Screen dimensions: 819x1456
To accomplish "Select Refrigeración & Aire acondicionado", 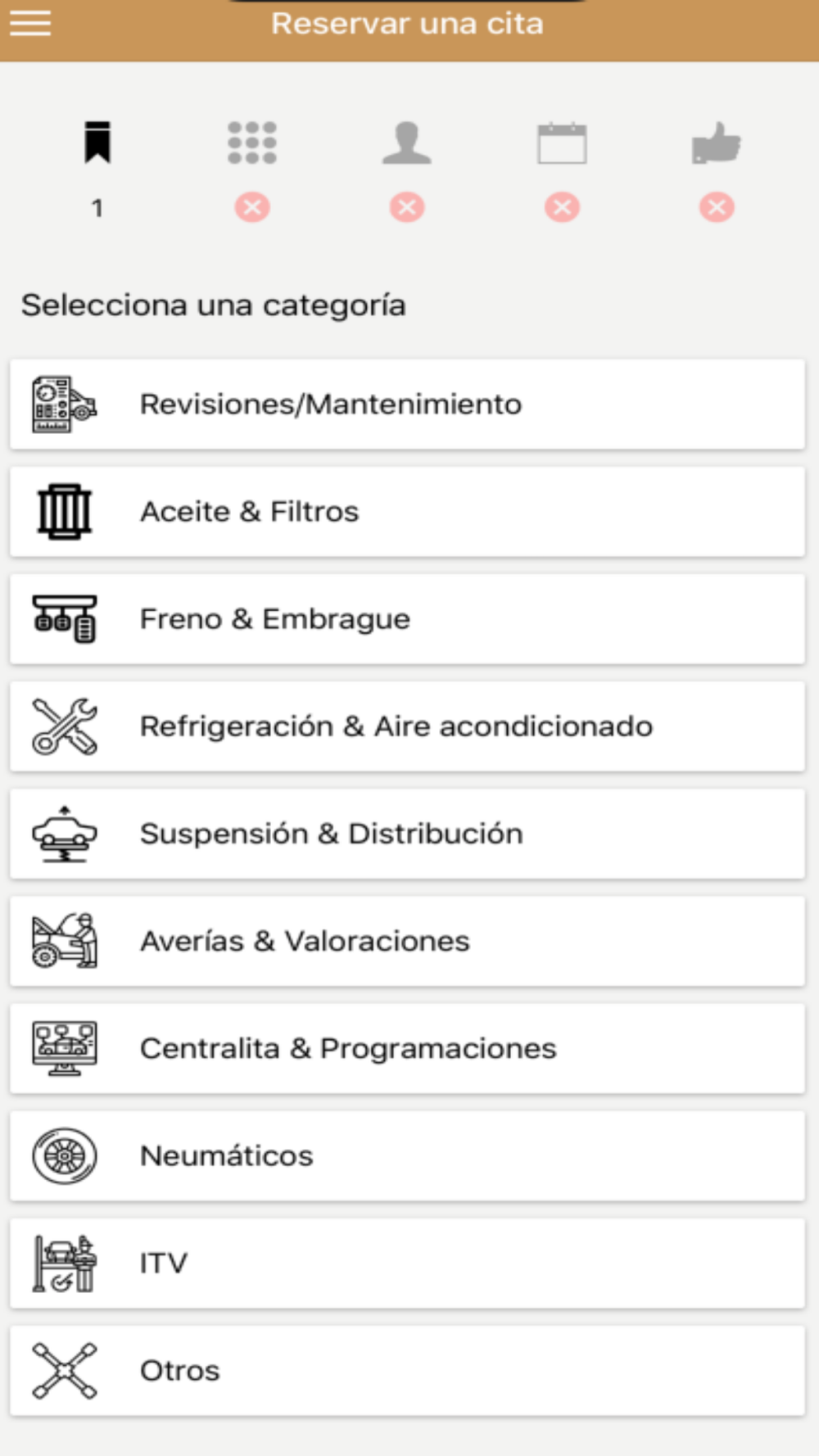I will (407, 726).
